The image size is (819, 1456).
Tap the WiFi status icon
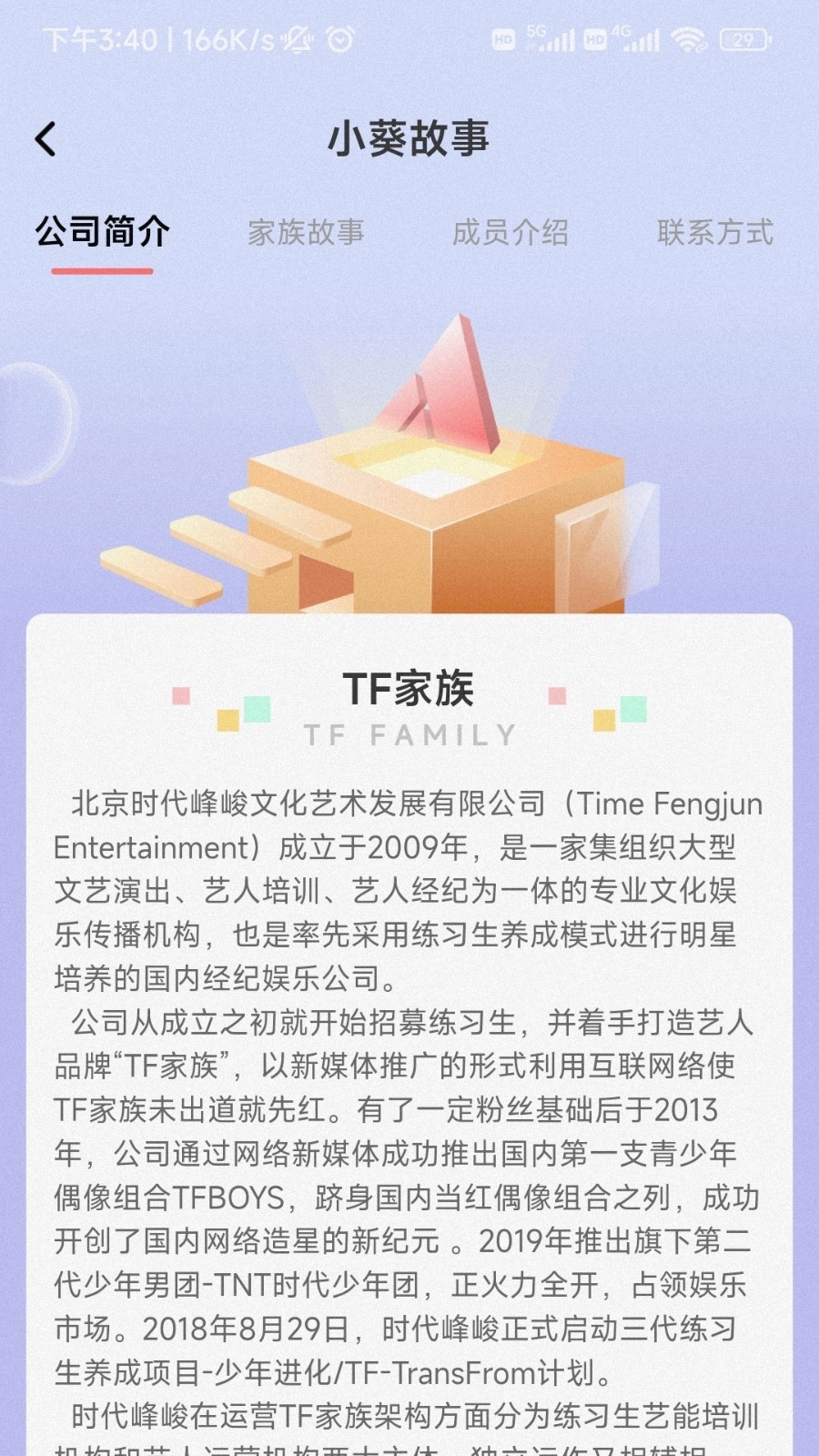[691, 39]
